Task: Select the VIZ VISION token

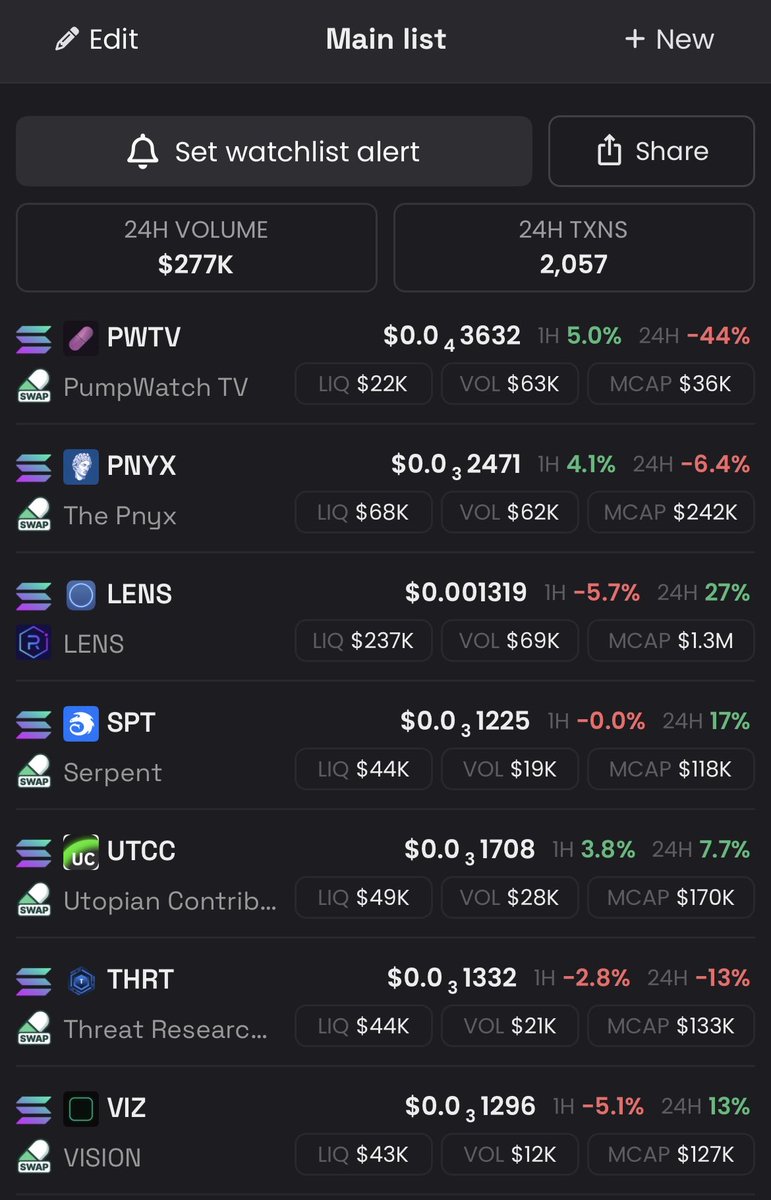Action: click(127, 1107)
